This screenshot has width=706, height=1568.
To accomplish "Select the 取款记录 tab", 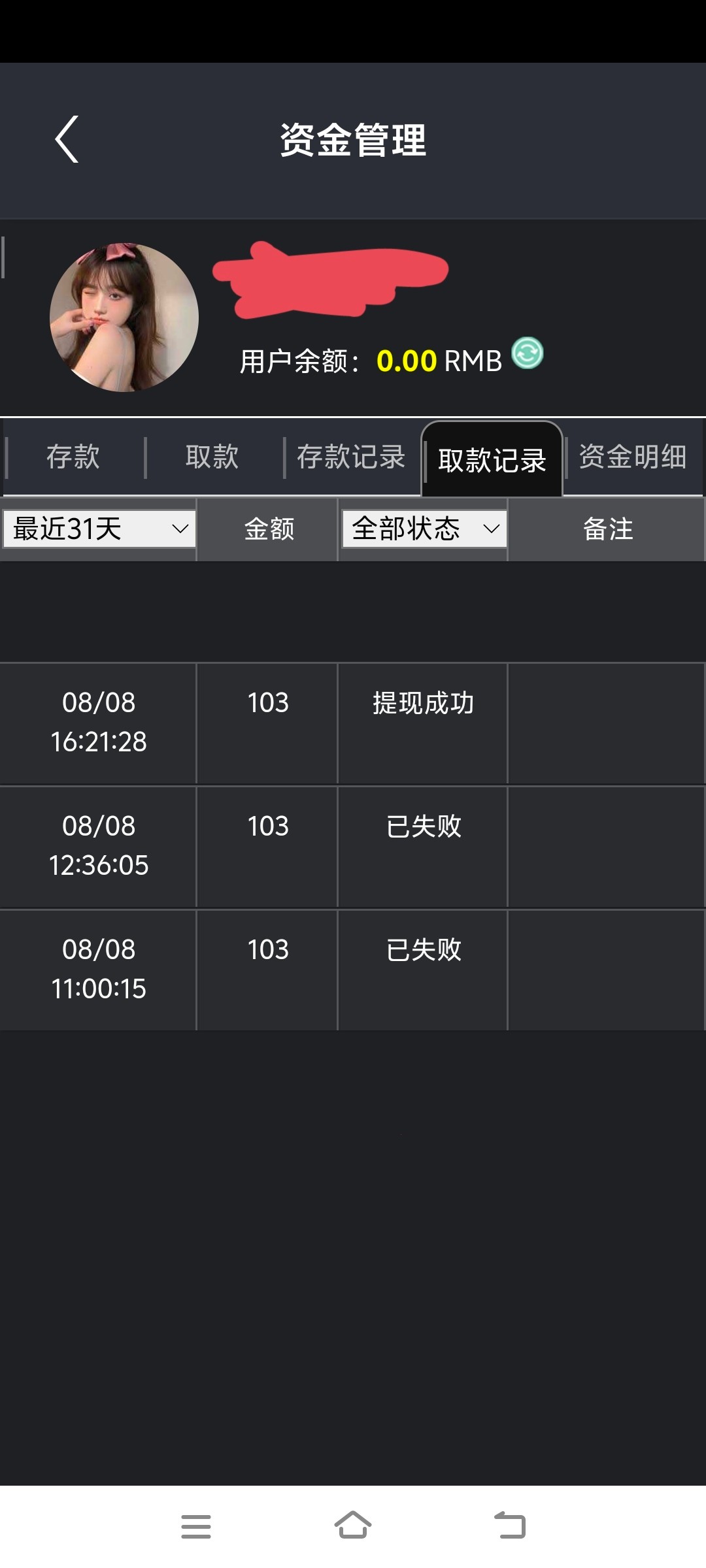I will [x=492, y=460].
